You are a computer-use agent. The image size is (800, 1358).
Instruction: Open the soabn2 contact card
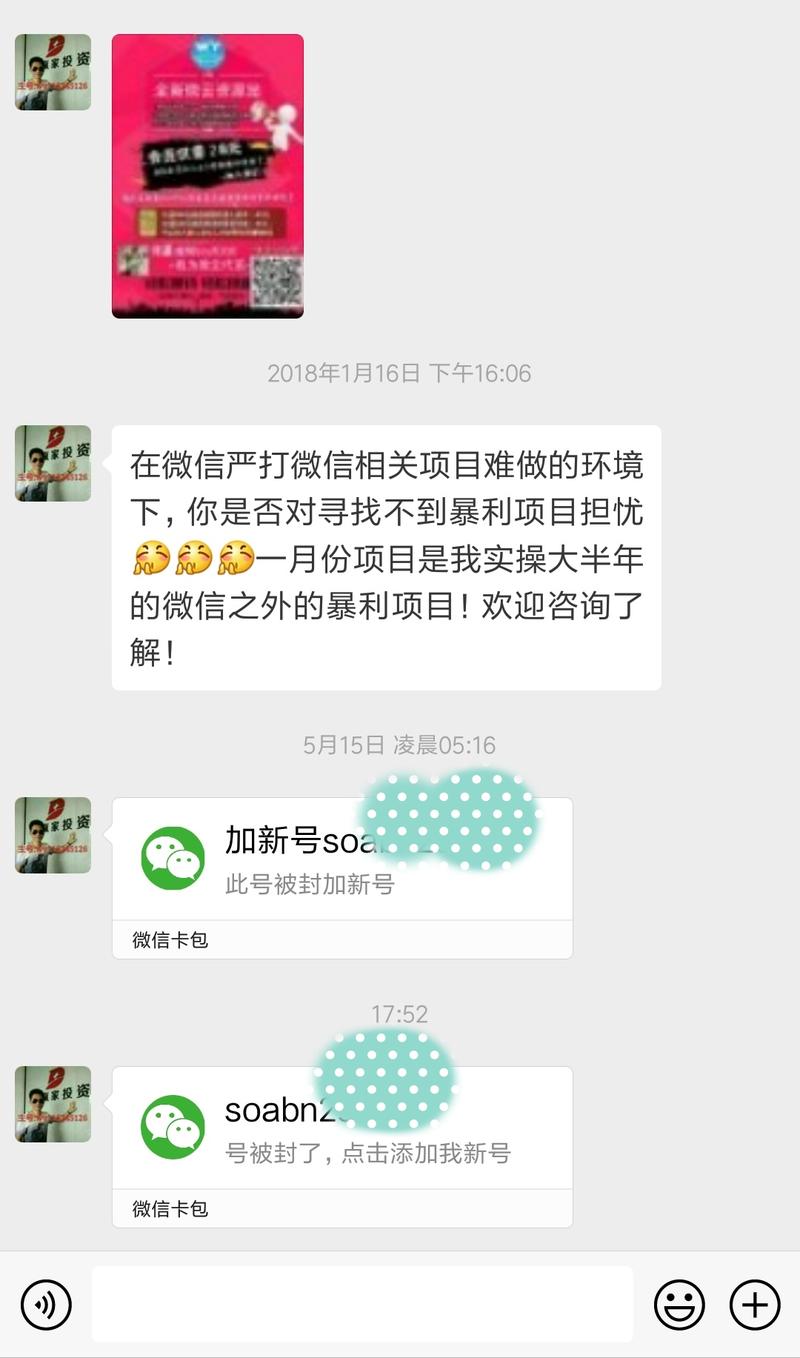coord(340,1125)
